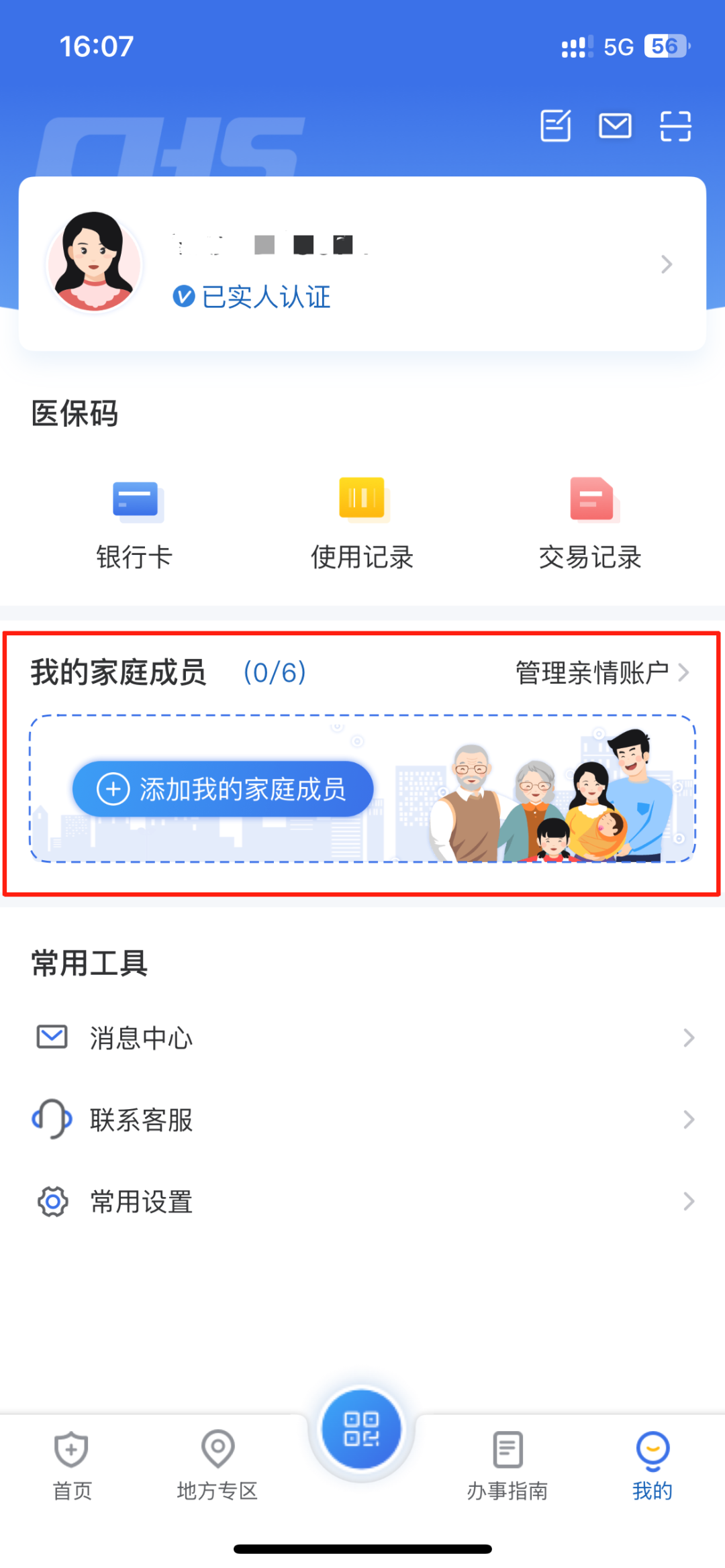Open 银行卡 under 医保码
The image size is (725, 1568).
(135, 524)
